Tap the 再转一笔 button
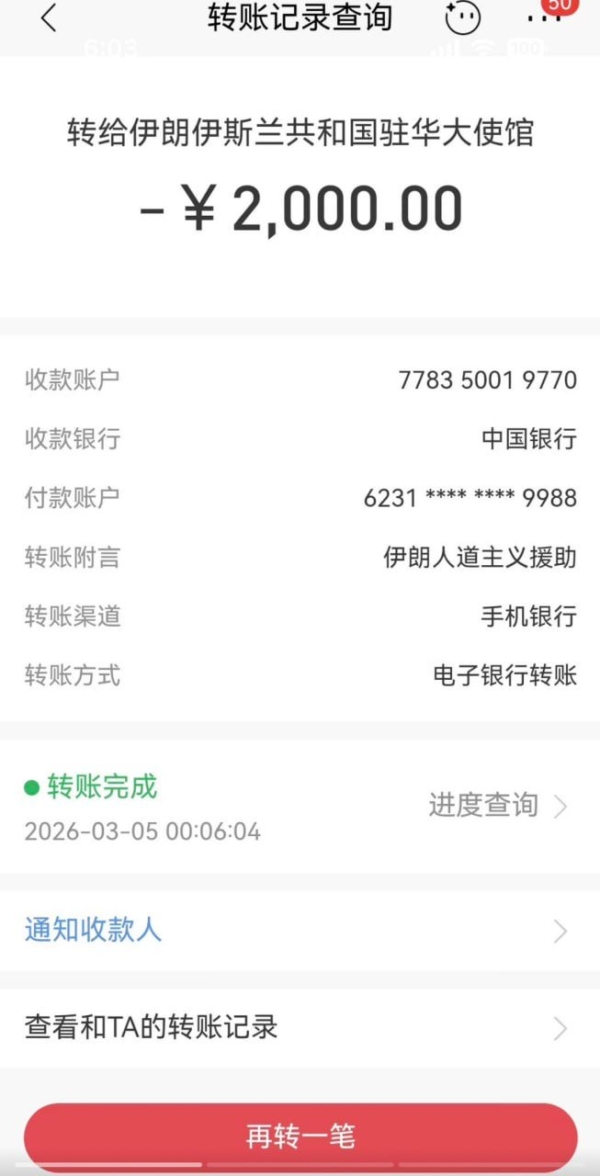The height and width of the screenshot is (1176, 600). coord(300,1136)
